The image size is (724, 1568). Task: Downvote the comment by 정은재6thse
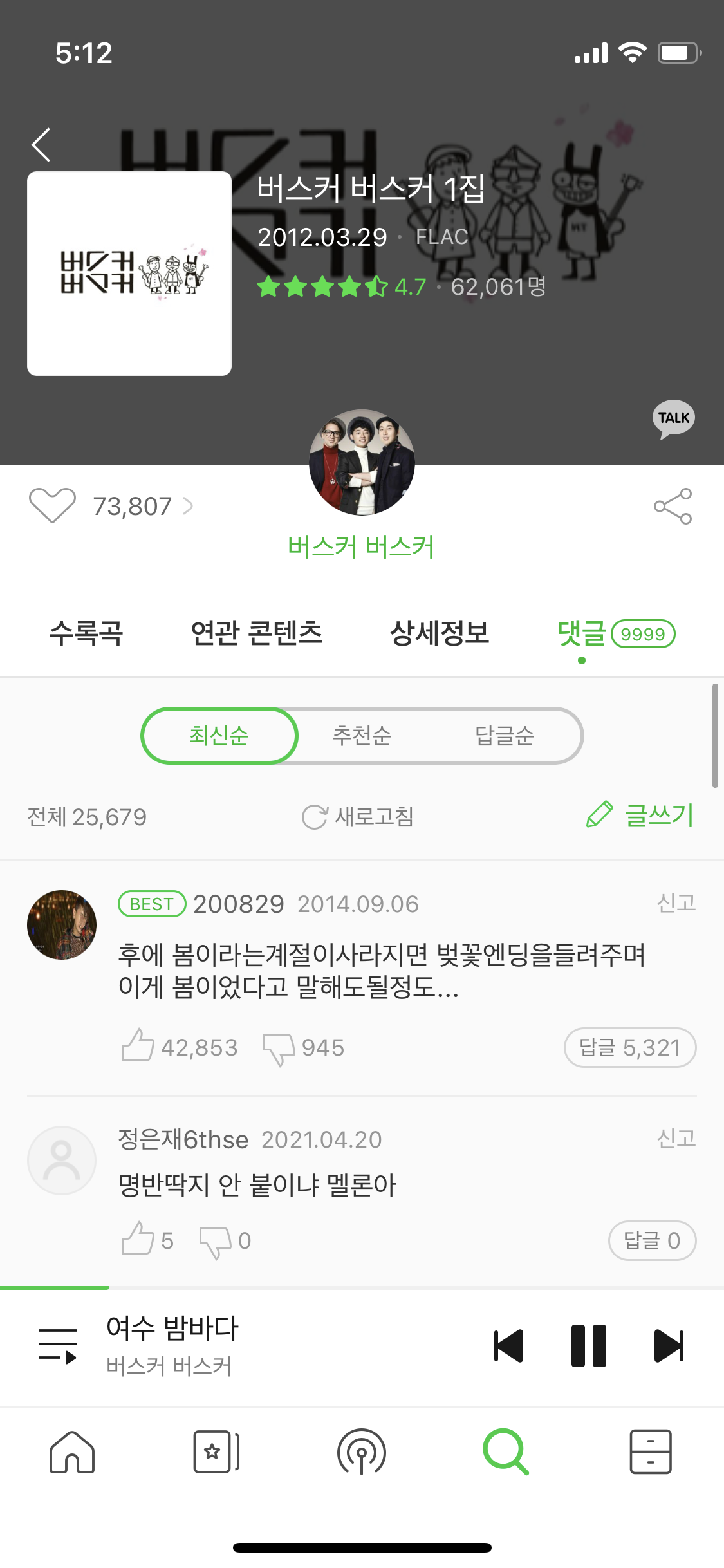[x=215, y=1240]
